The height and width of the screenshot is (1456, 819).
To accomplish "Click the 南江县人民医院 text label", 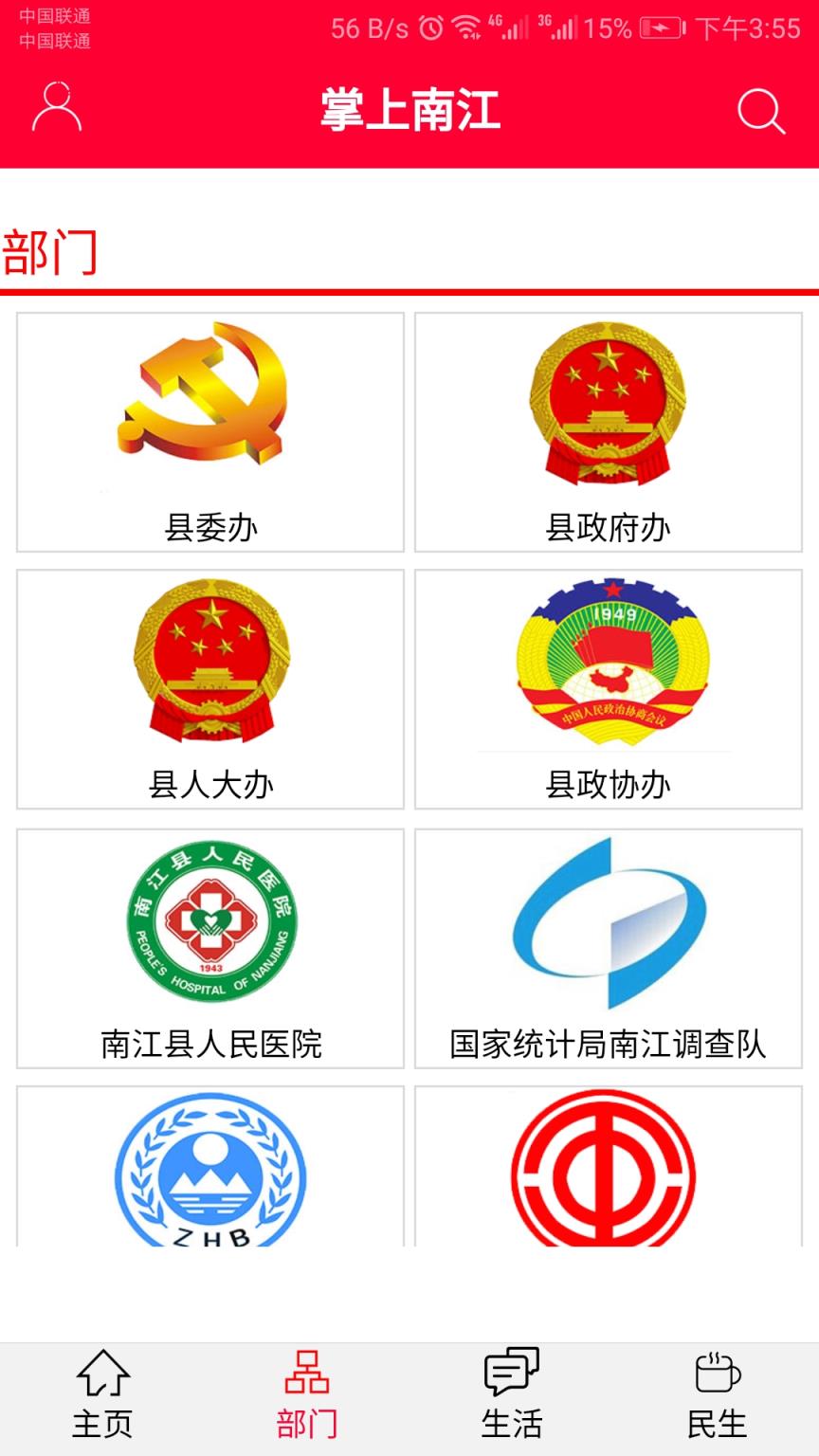I will pyautogui.click(x=210, y=1046).
